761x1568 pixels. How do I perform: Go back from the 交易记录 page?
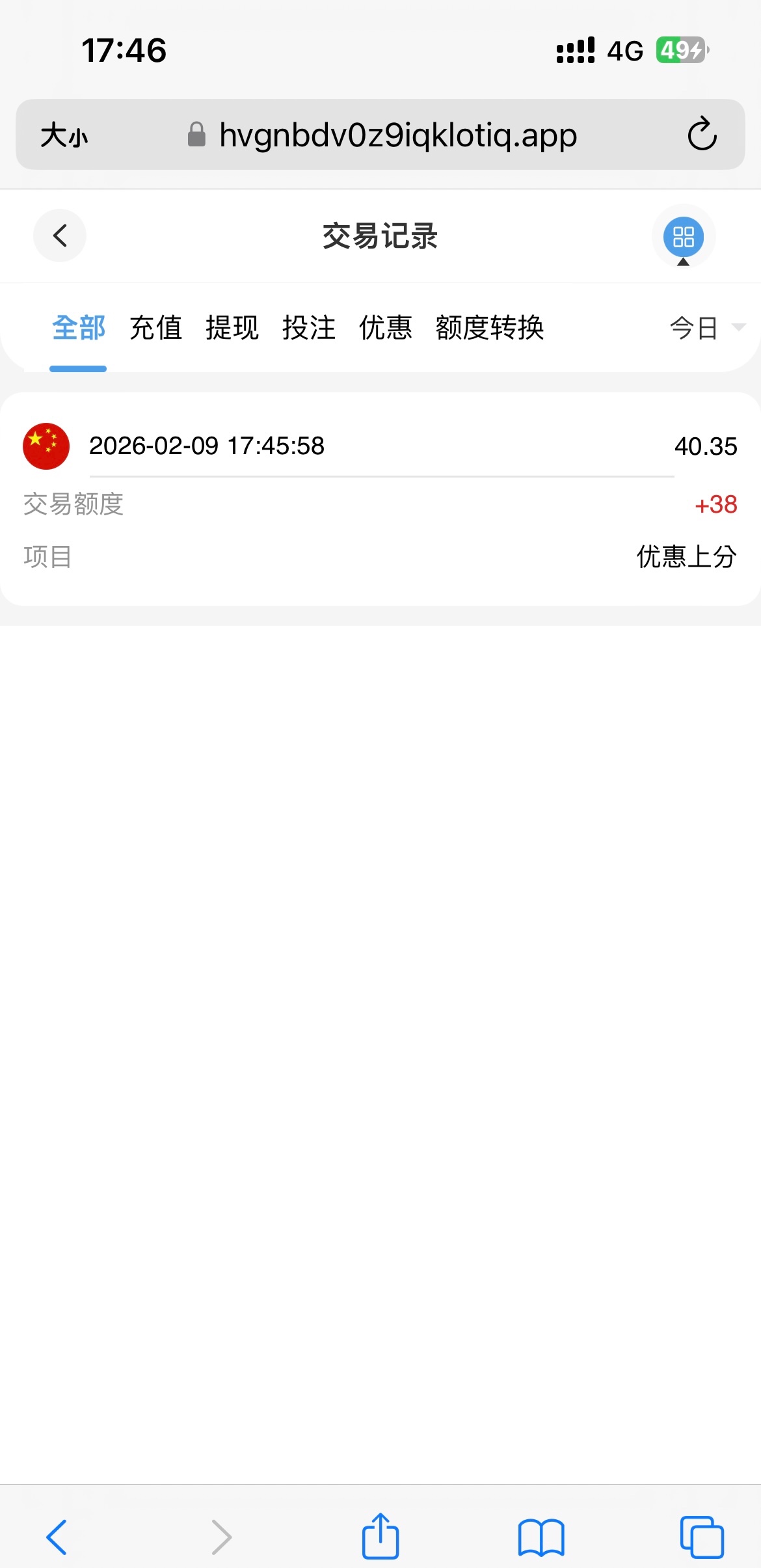click(60, 236)
